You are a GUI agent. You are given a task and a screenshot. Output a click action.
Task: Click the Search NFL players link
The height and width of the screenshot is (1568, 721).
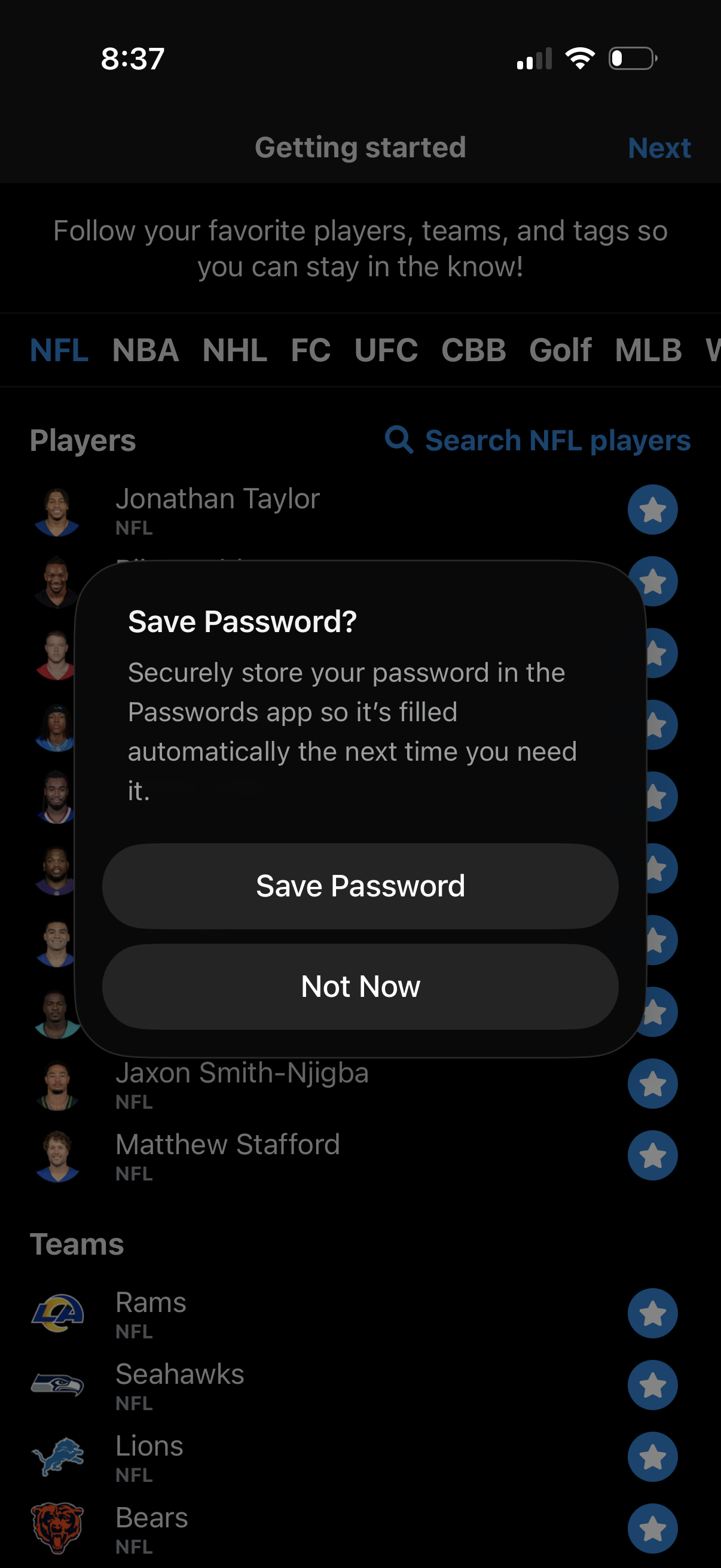tap(557, 440)
